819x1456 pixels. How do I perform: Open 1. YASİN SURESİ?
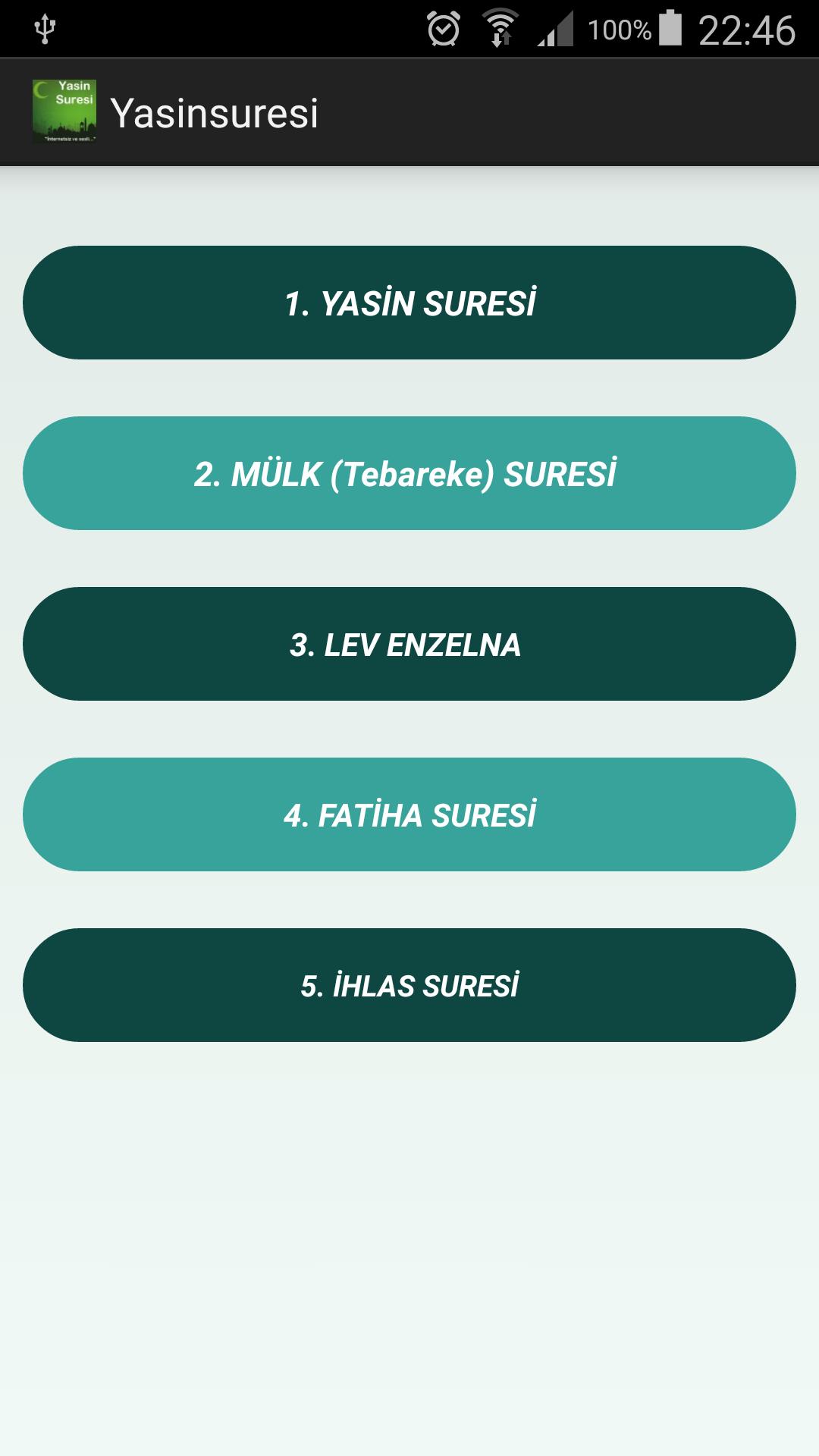(x=409, y=303)
